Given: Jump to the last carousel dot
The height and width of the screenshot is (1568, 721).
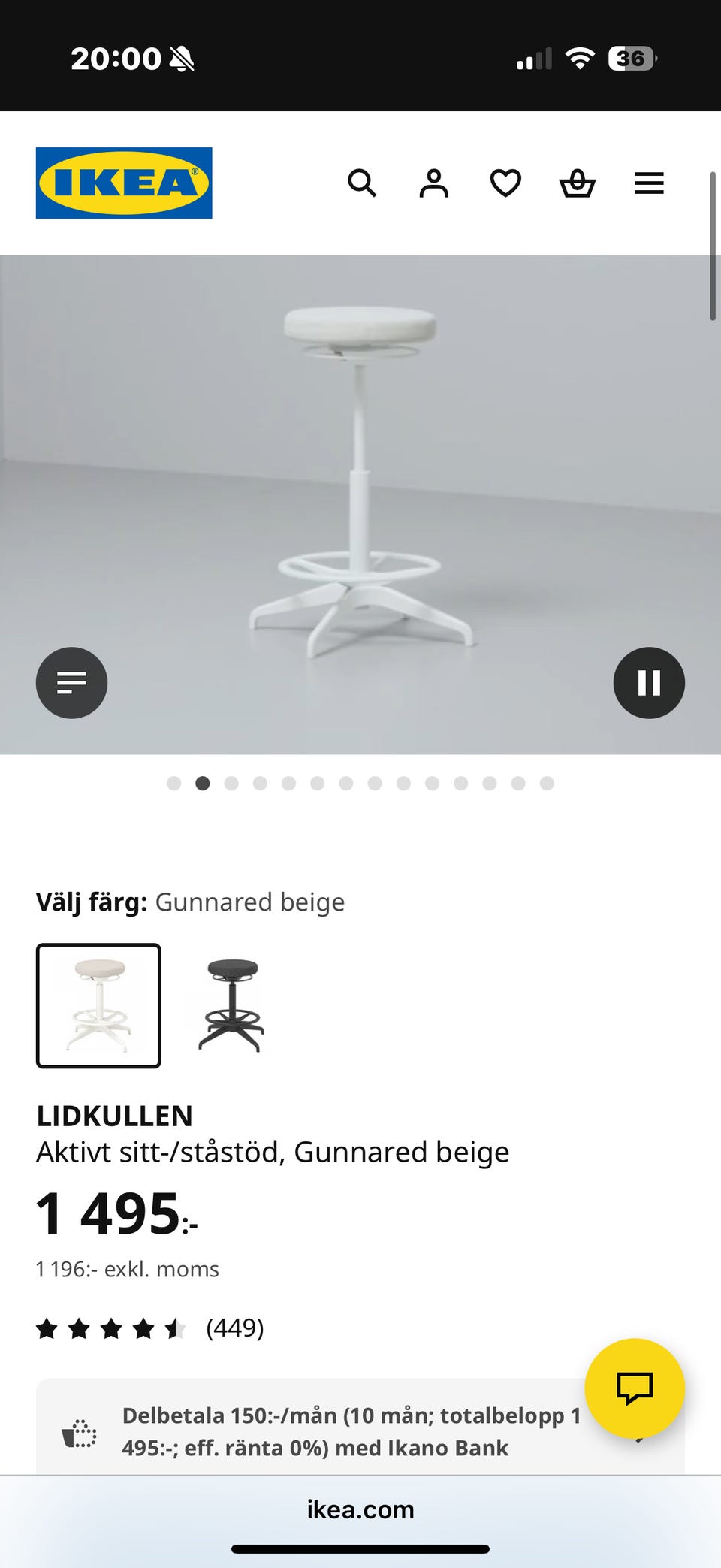Looking at the screenshot, I should point(547,783).
